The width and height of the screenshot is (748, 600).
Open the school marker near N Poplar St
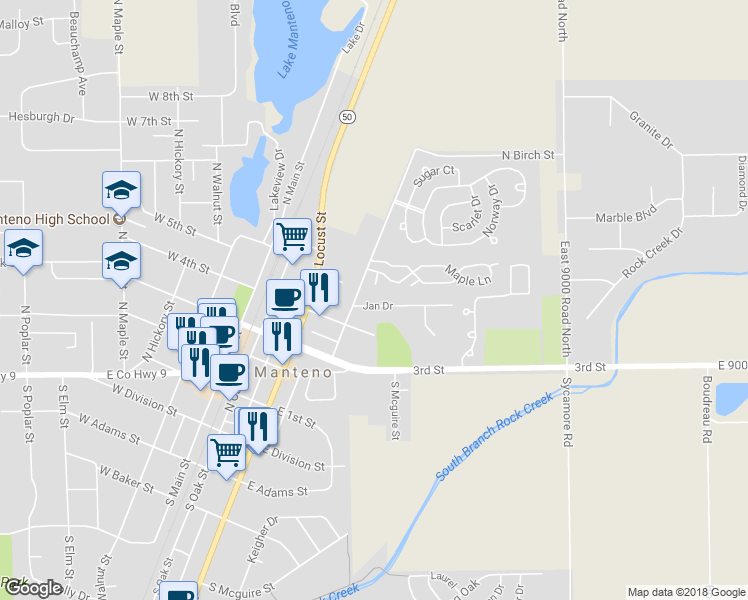[x=23, y=251]
